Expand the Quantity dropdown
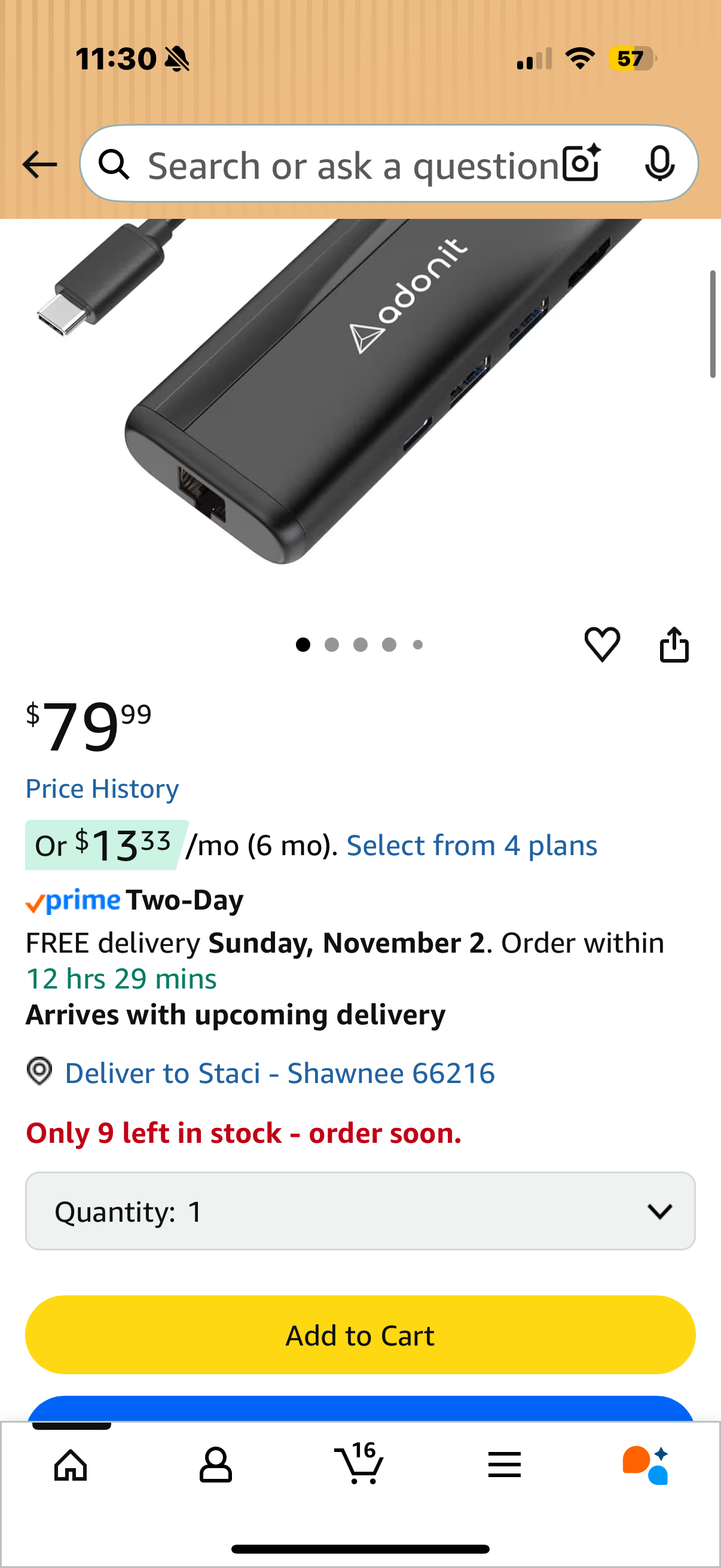Viewport: 721px width, 1568px height. click(x=360, y=1212)
